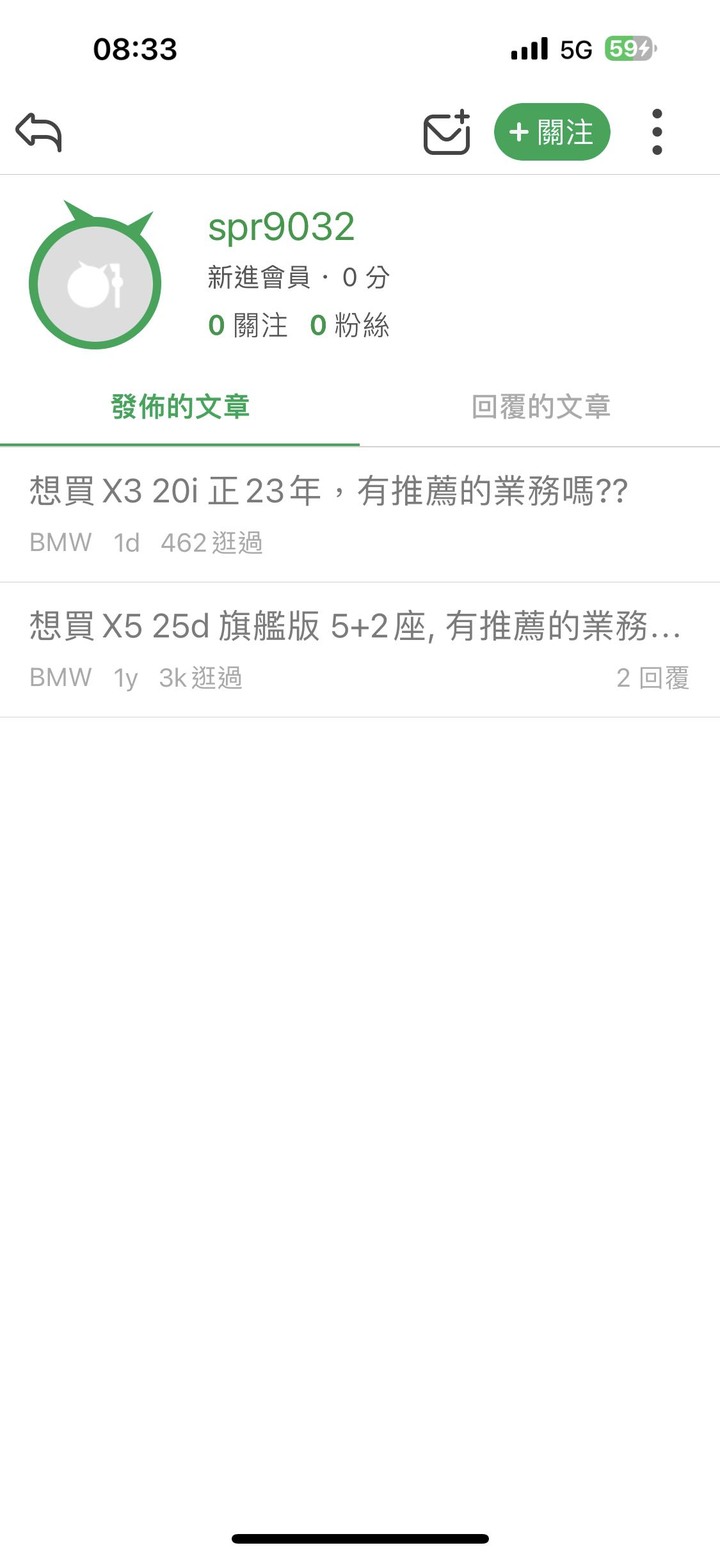Viewport: 720px width, 1559px height.
Task: Follow spr9032 with the 關注 button
Action: coord(552,132)
